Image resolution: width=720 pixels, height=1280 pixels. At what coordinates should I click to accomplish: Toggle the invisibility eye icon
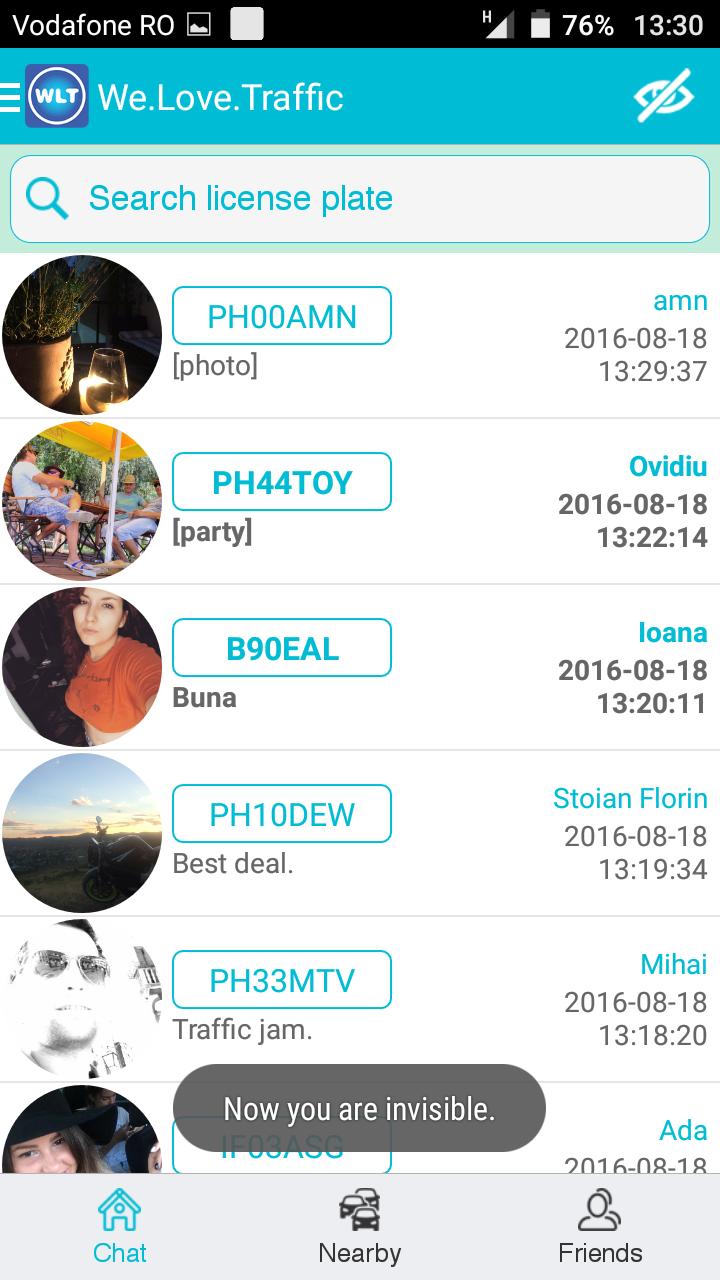coord(663,96)
